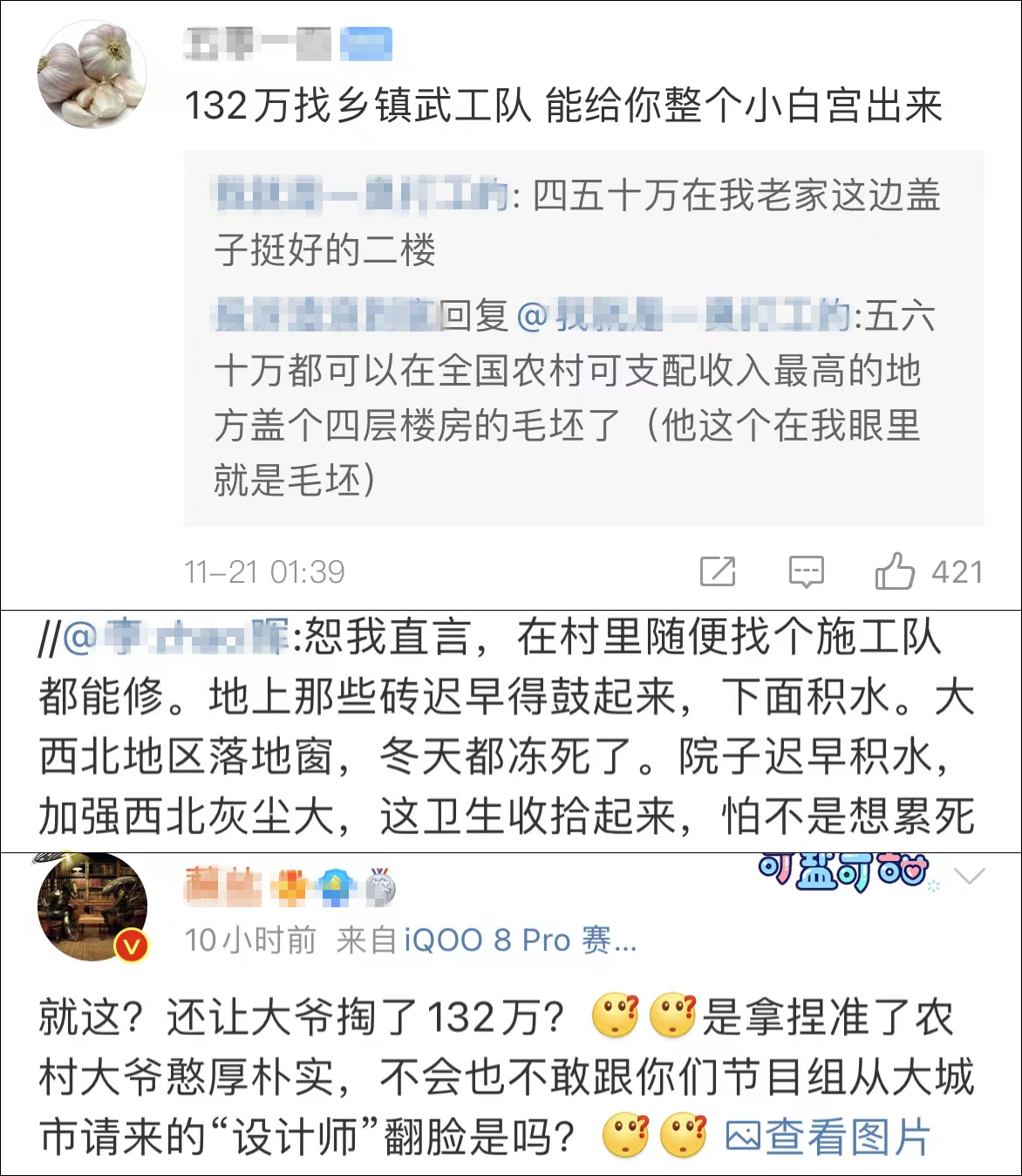
Task: Click the orange membership crown badge
Action: [x=288, y=884]
